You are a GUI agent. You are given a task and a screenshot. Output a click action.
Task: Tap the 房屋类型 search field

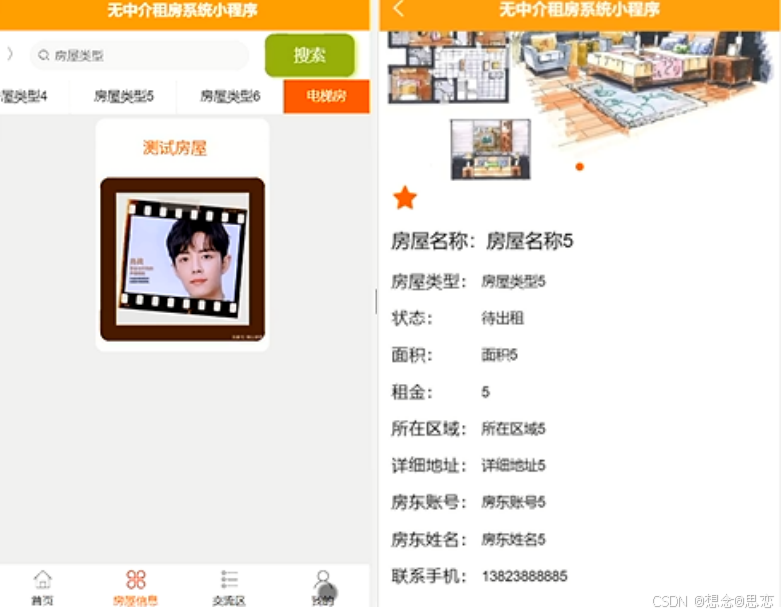pyautogui.click(x=140, y=56)
